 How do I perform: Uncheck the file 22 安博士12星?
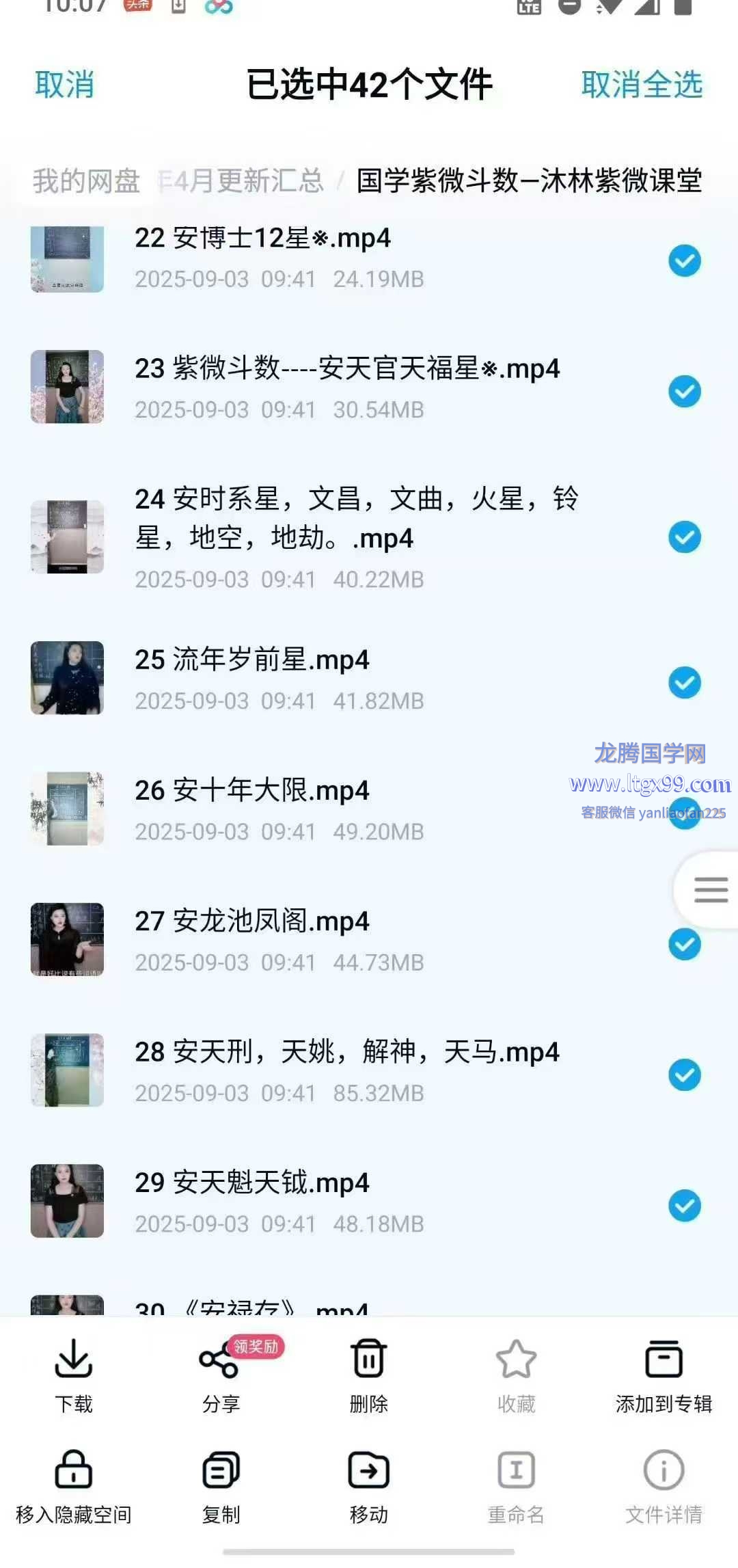click(x=685, y=260)
